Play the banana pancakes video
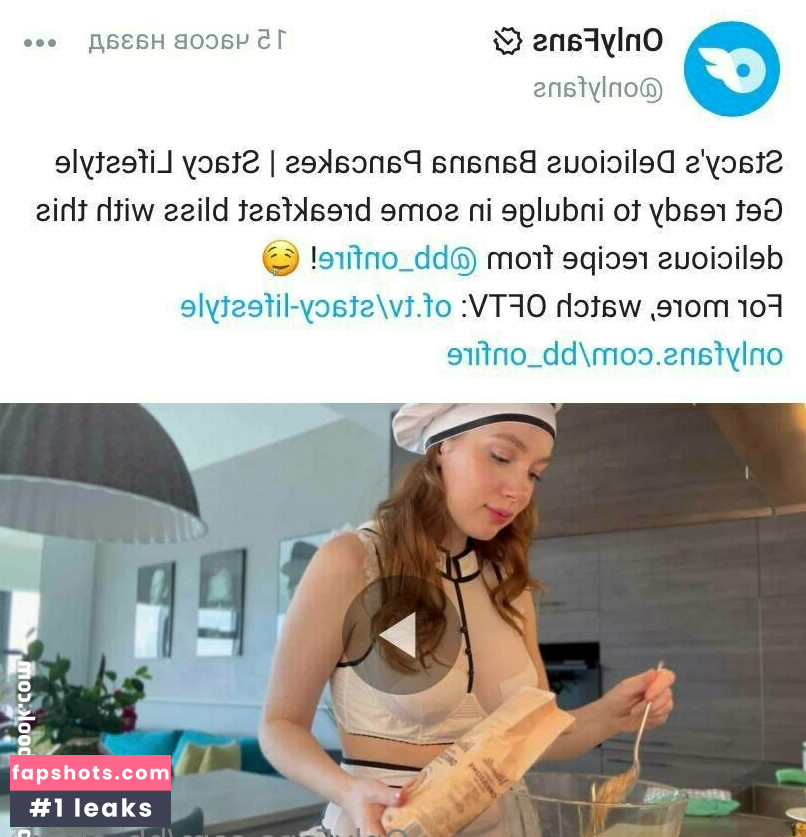The image size is (806, 837). [x=402, y=635]
